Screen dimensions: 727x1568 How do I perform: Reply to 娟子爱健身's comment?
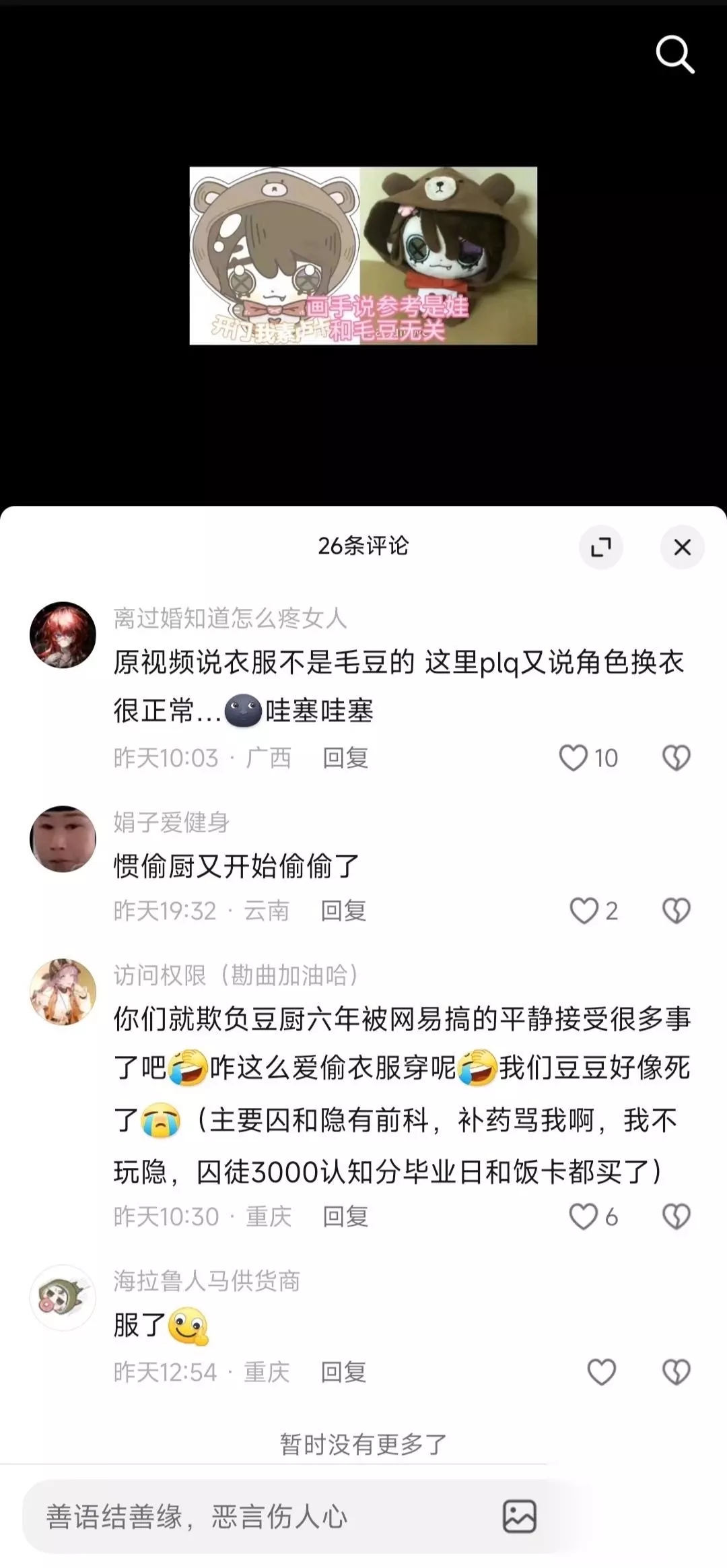343,911
